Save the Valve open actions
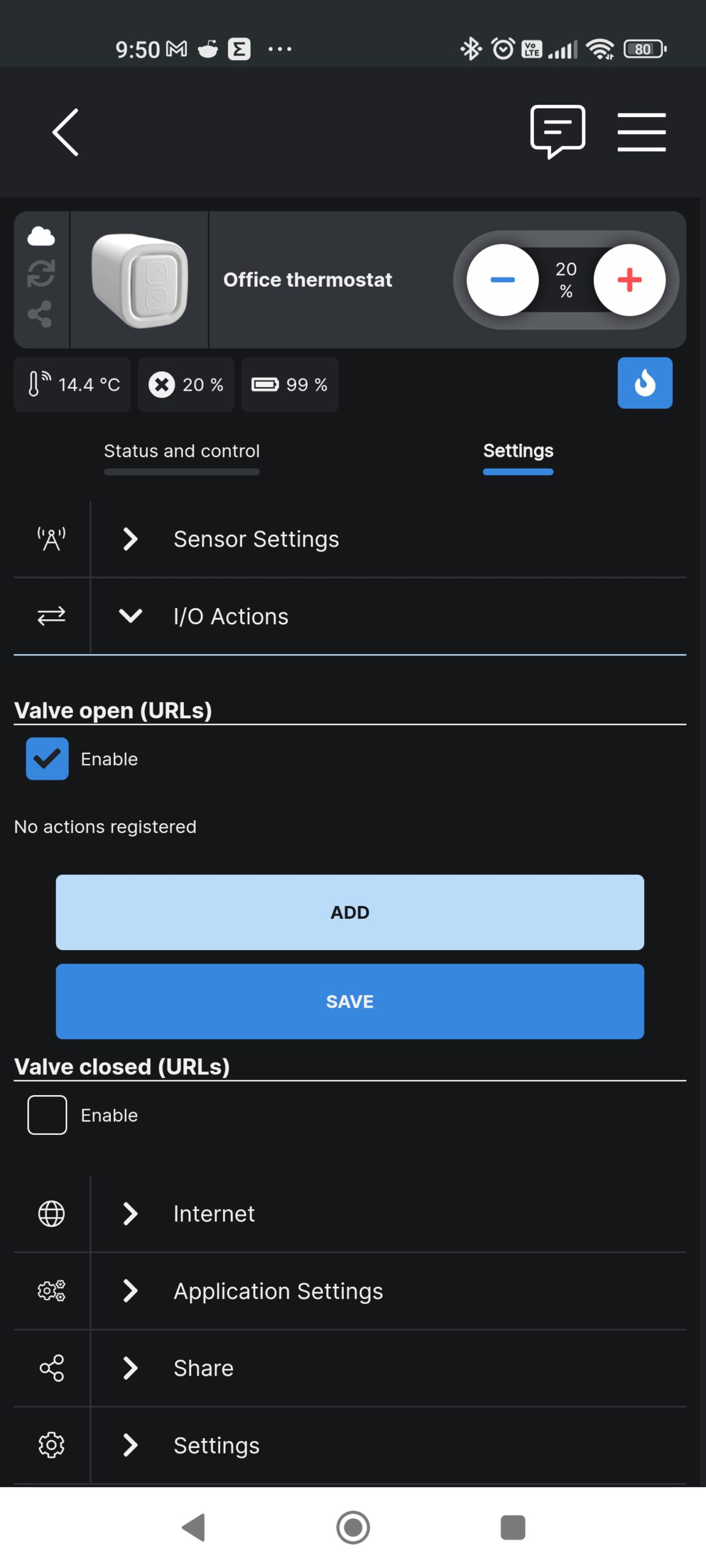The height and width of the screenshot is (1568, 706). 350,1001
